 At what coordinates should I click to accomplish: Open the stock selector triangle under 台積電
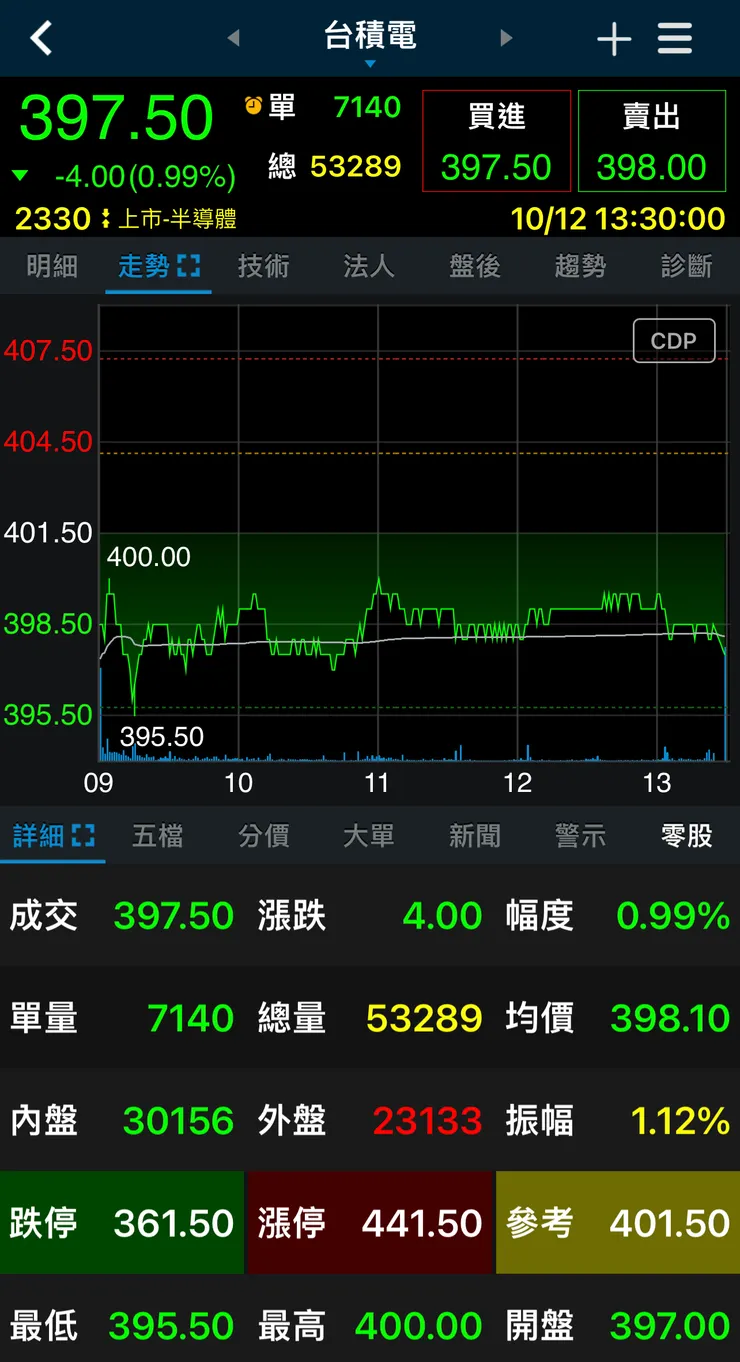[370, 62]
